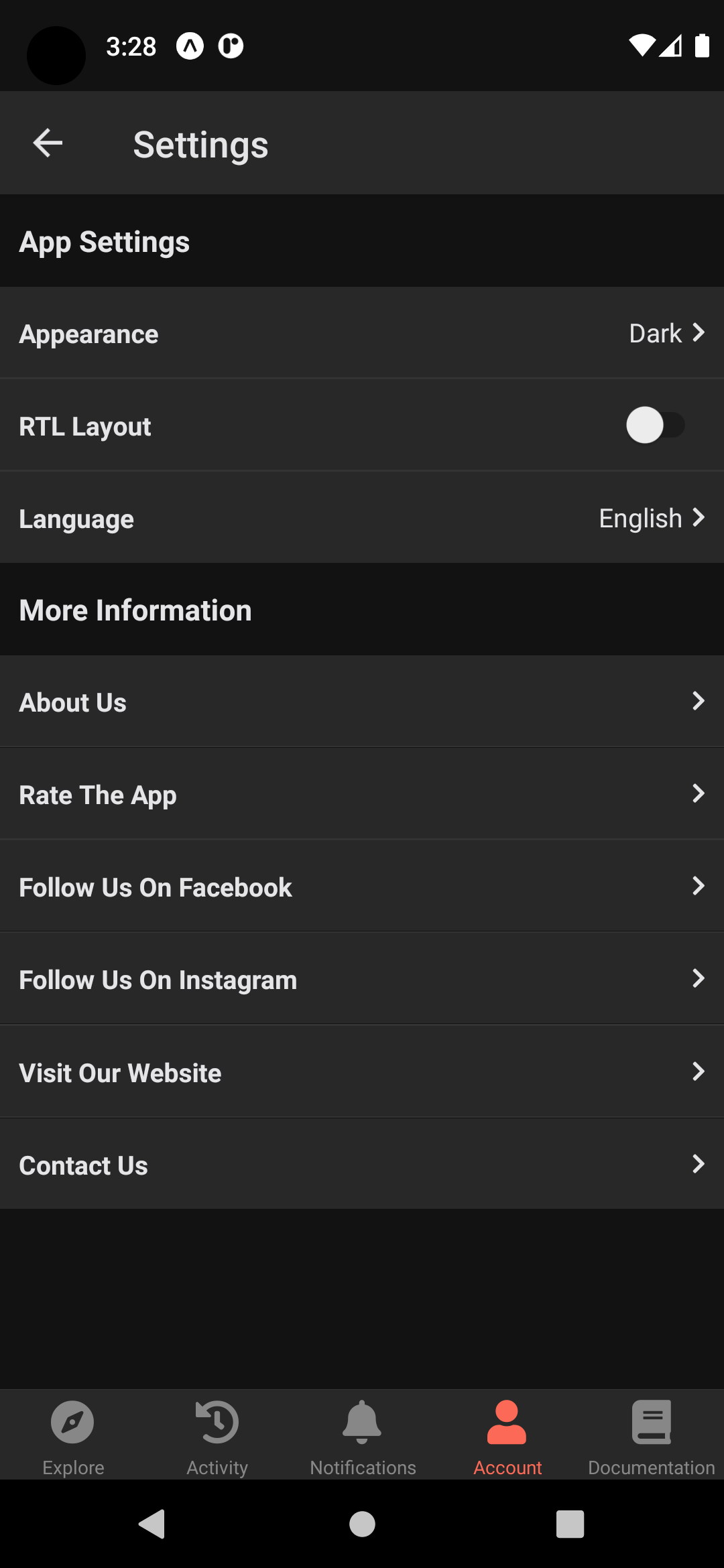Open the system recent apps view

(x=570, y=1524)
